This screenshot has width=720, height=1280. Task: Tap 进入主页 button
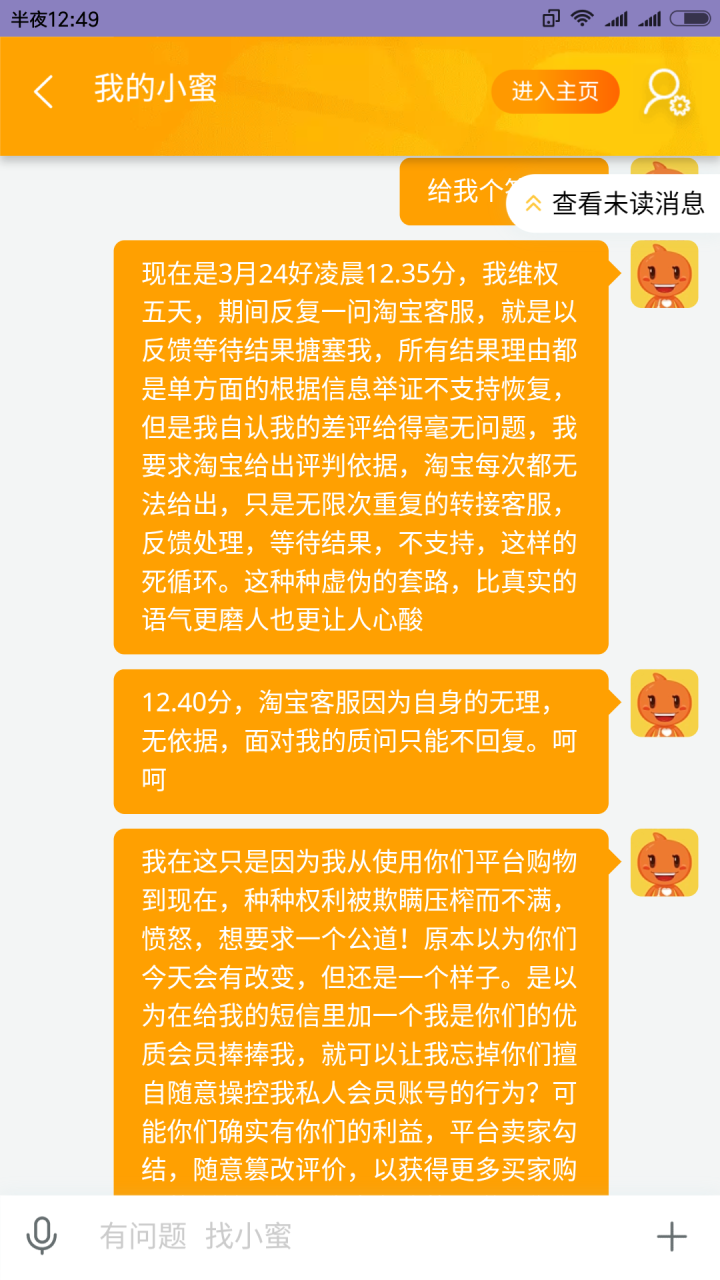pos(555,92)
